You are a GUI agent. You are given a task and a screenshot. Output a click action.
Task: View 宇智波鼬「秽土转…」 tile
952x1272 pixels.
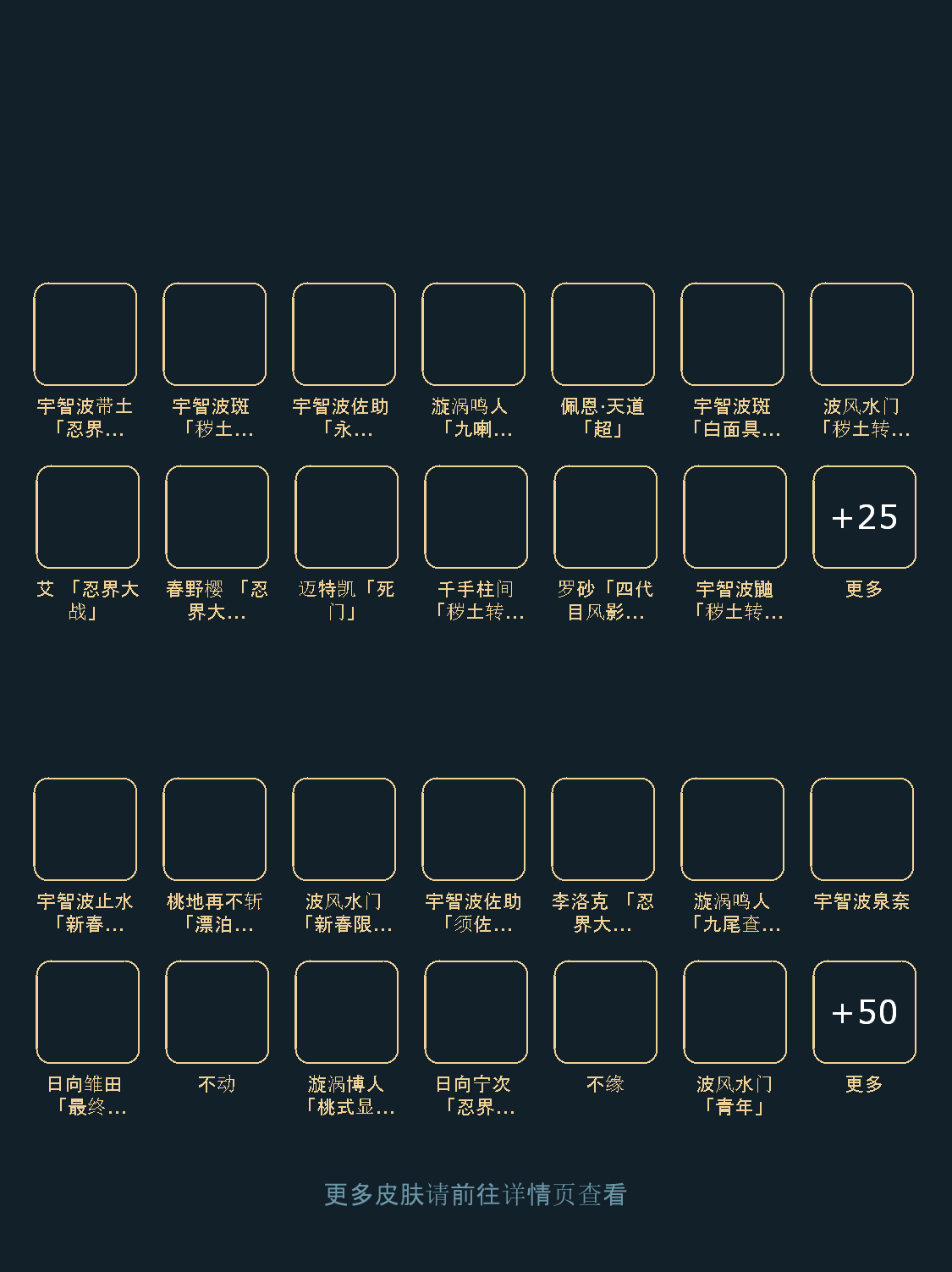click(735, 517)
